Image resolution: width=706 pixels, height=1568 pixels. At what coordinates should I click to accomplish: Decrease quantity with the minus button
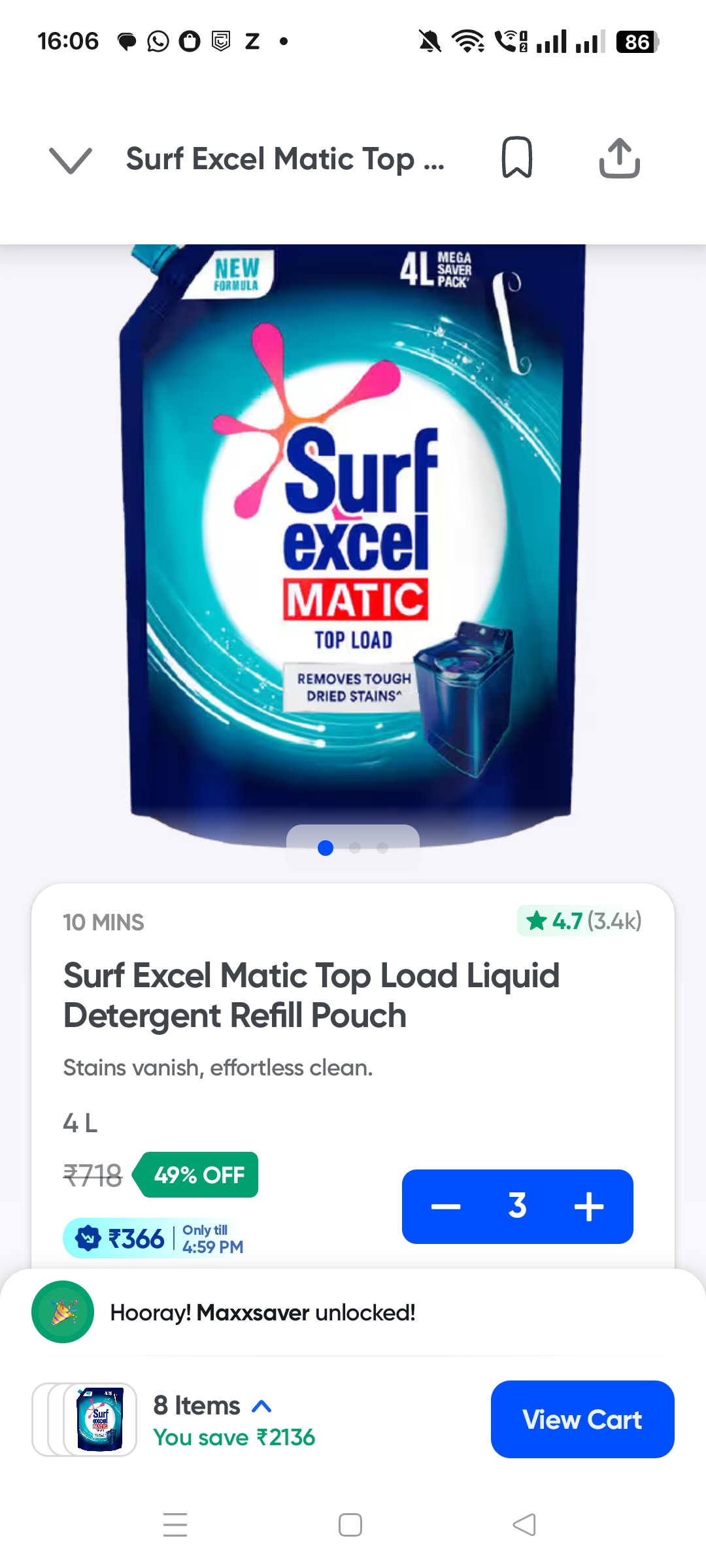[x=446, y=1207]
